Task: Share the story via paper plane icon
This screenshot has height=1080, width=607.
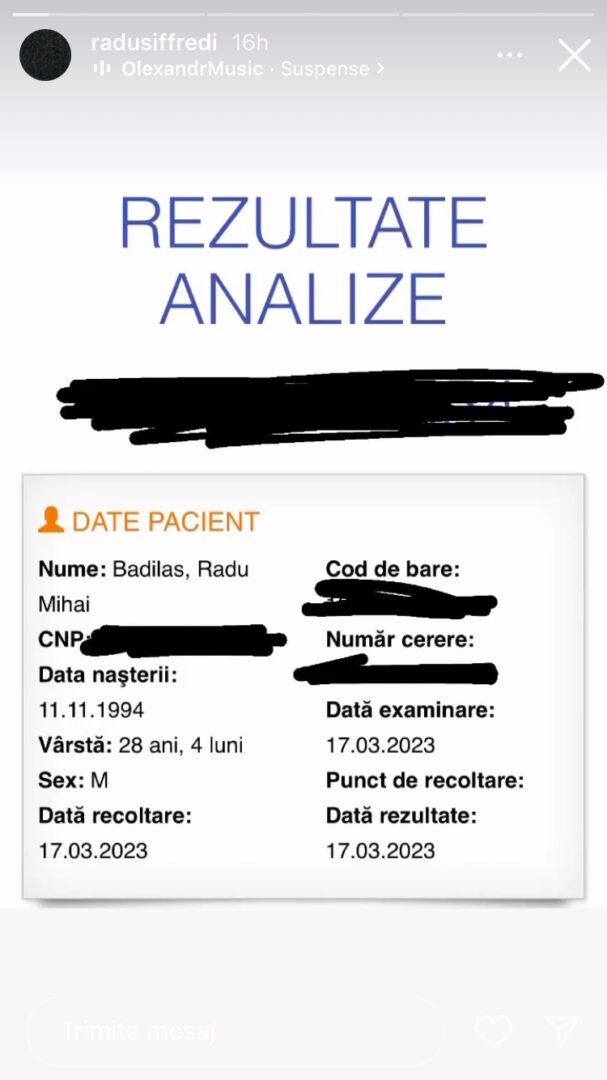Action: pyautogui.click(x=561, y=1031)
